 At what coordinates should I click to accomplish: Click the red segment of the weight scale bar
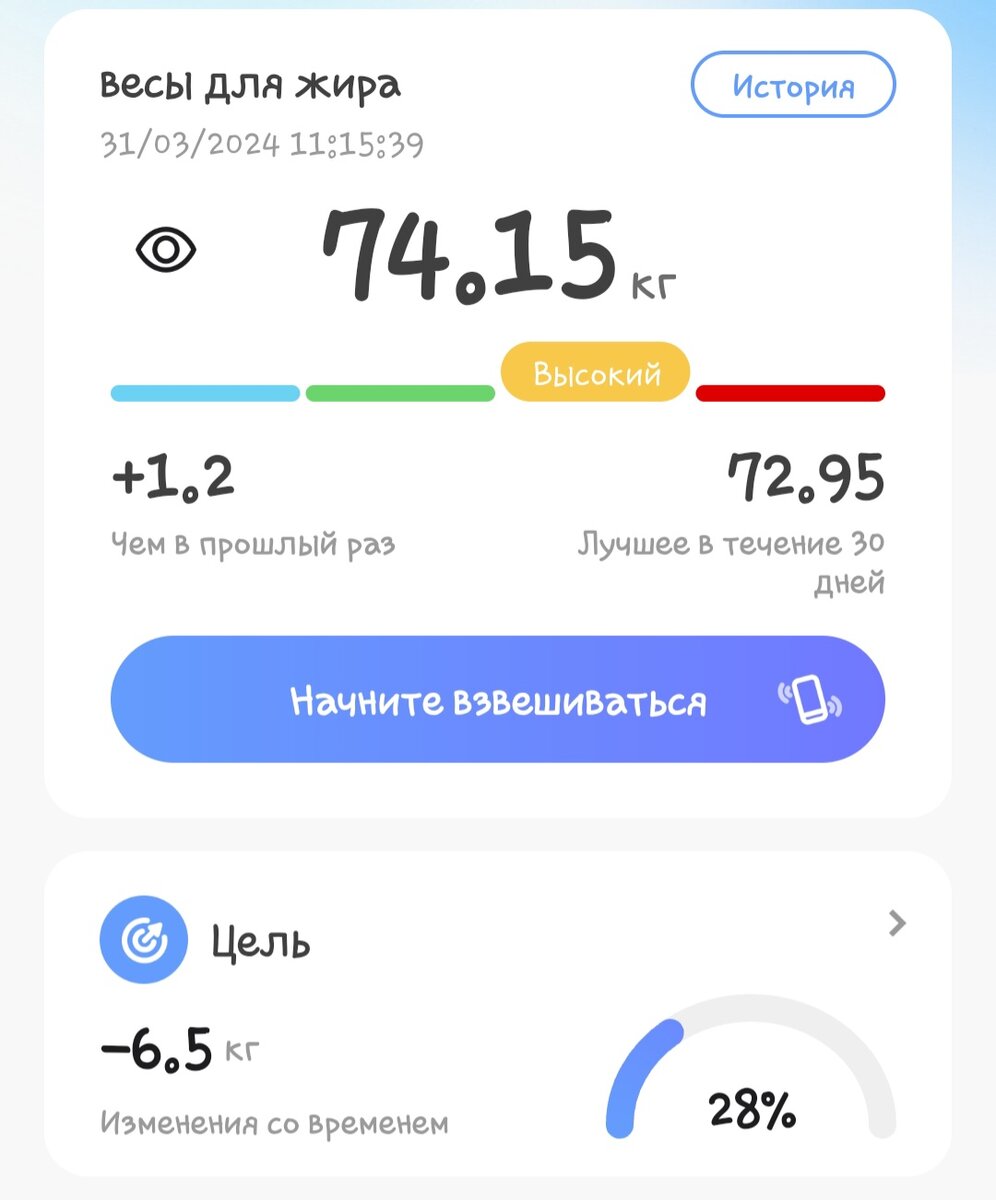(x=791, y=392)
